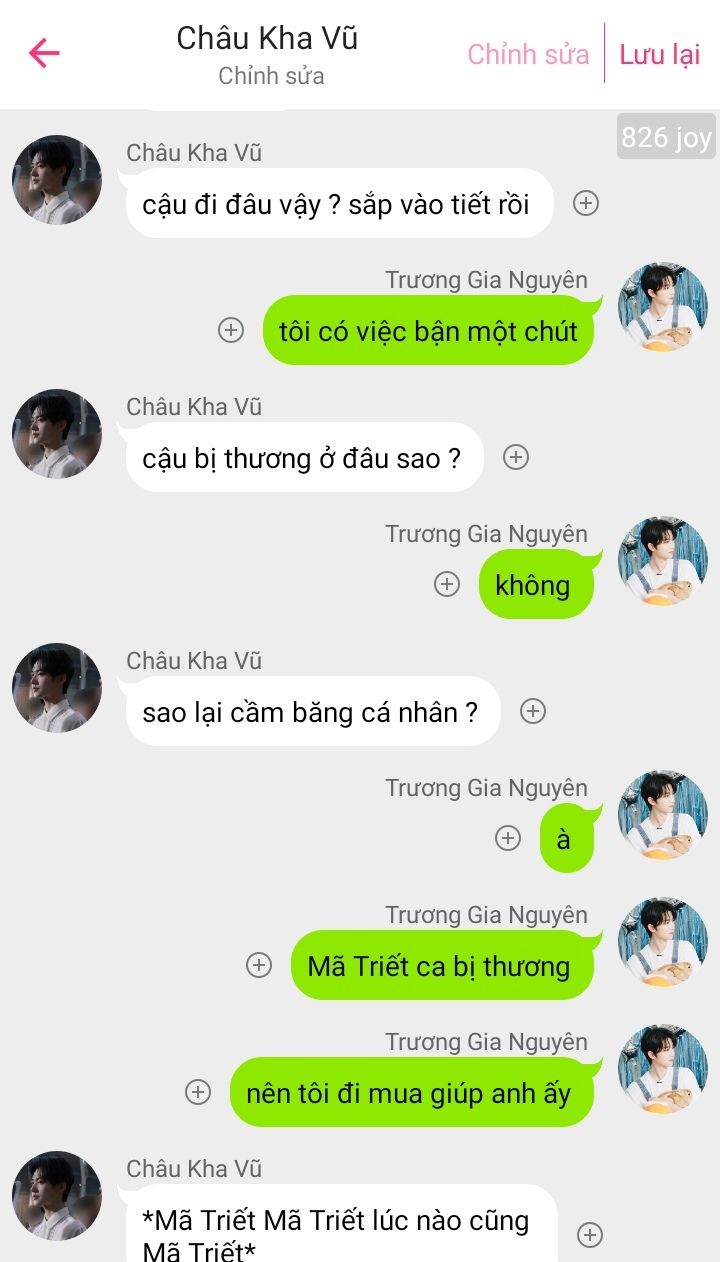Tap the plus next to '*Mã Triết Mã Triết lúc nào'
720x1262 pixels.
[590, 1235]
